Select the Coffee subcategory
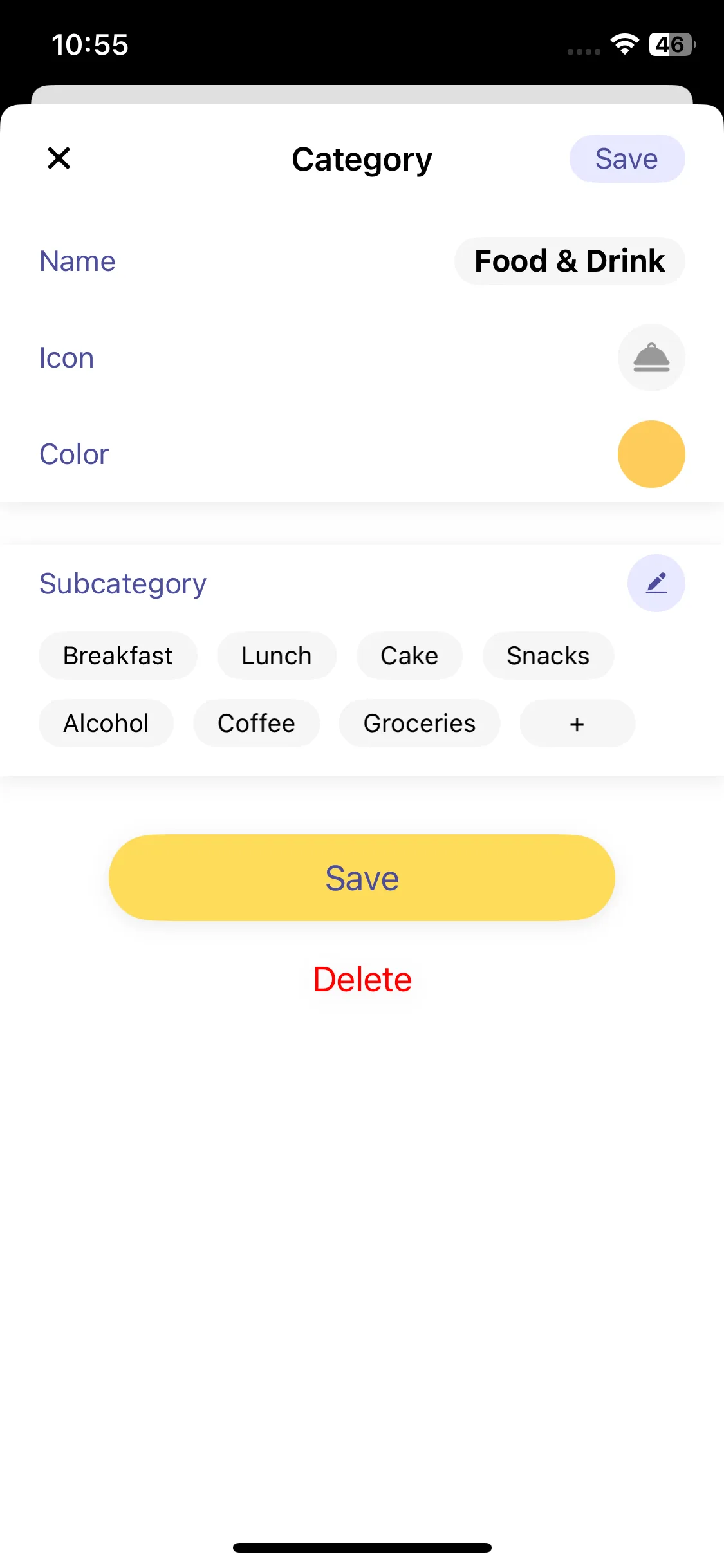Viewport: 724px width, 1568px height. (x=256, y=723)
